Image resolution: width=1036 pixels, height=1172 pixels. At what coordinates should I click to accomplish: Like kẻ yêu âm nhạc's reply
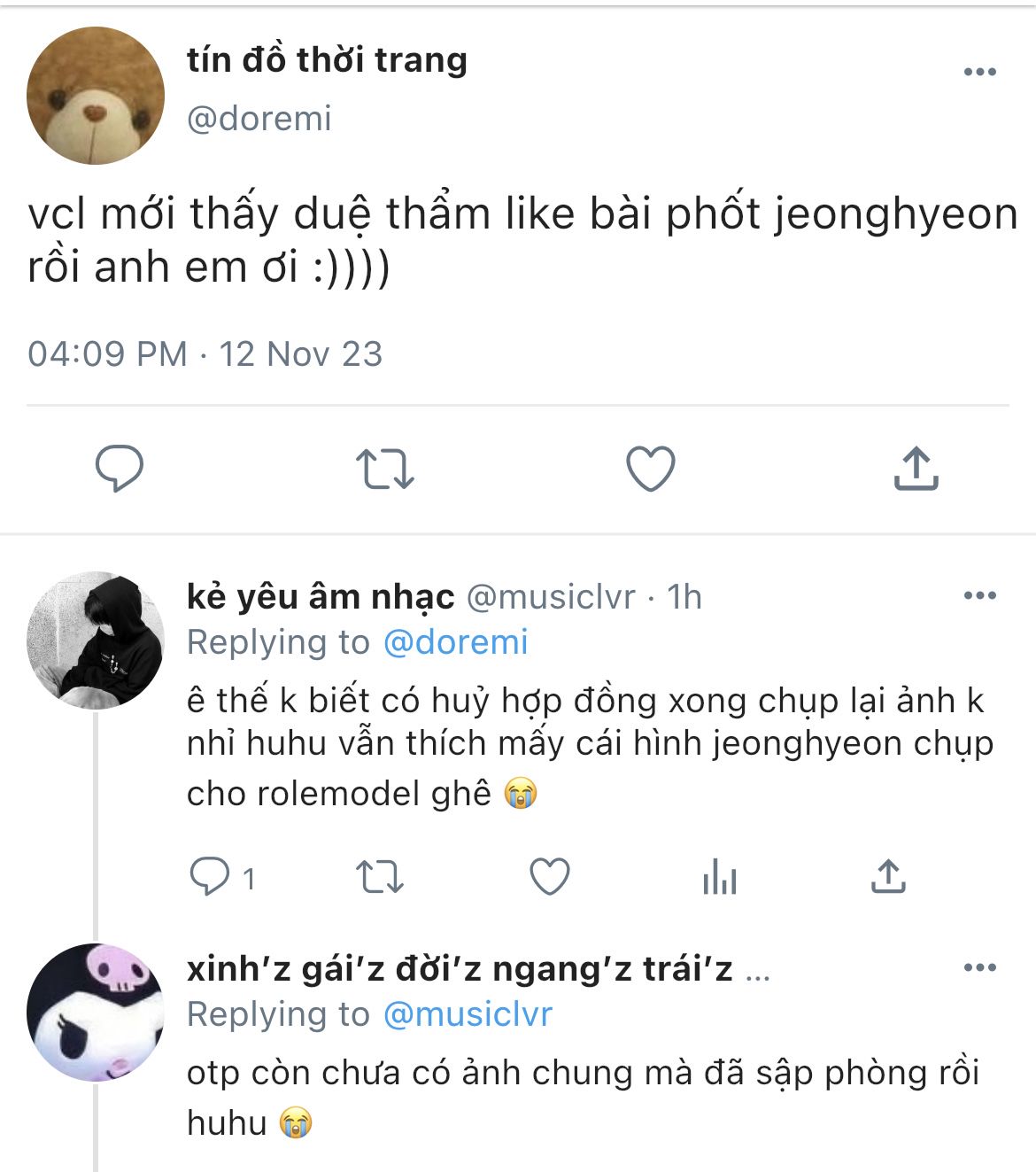pyautogui.click(x=549, y=877)
